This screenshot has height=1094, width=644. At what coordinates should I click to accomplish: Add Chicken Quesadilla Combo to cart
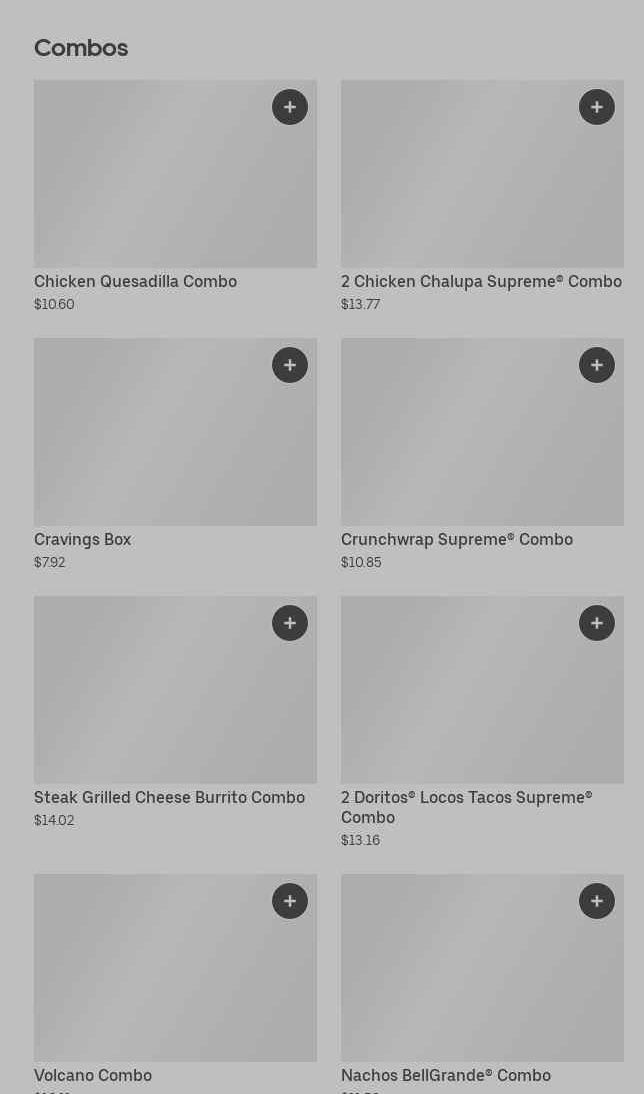290,107
